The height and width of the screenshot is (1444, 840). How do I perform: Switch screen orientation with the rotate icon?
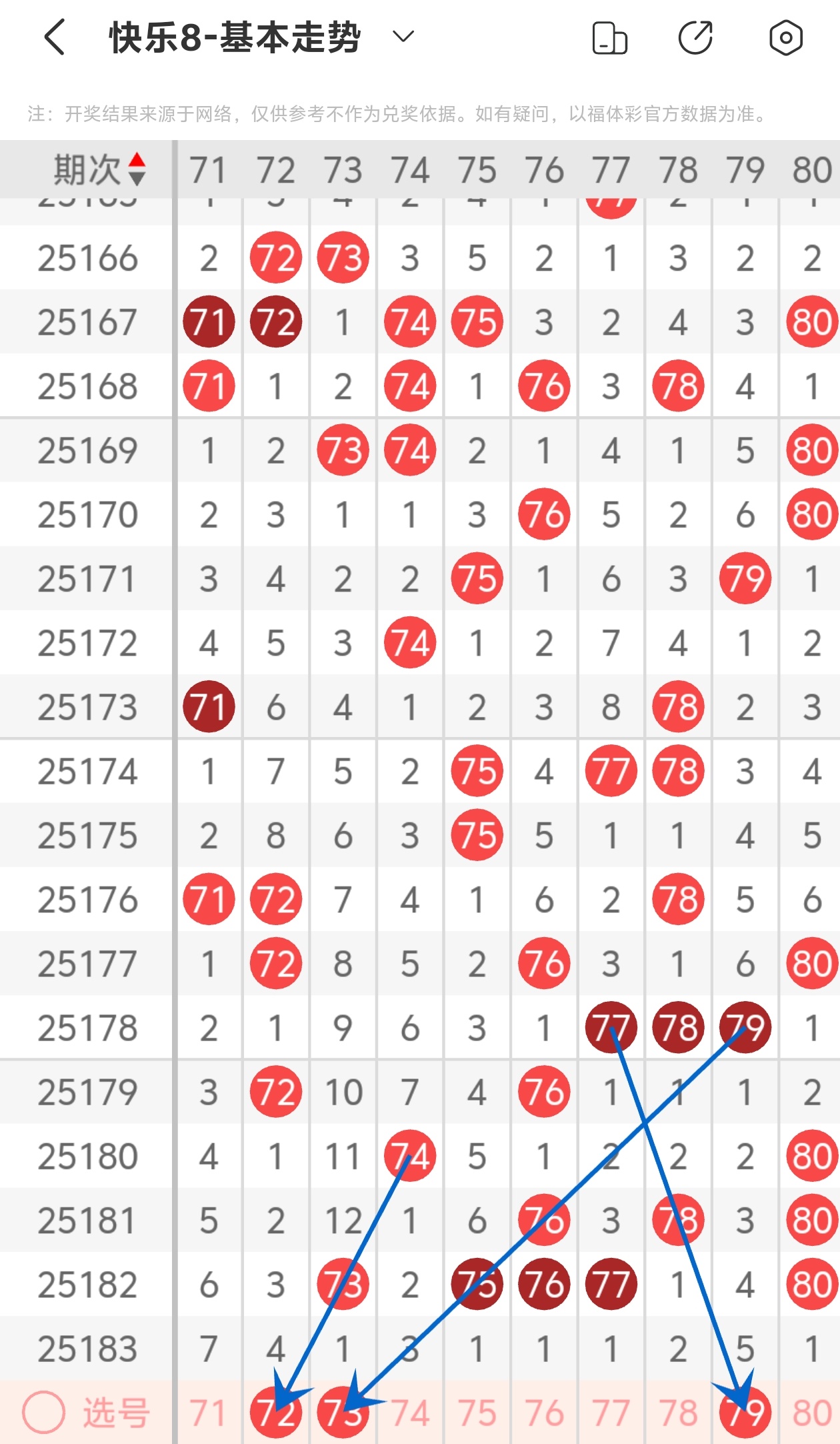[609, 38]
